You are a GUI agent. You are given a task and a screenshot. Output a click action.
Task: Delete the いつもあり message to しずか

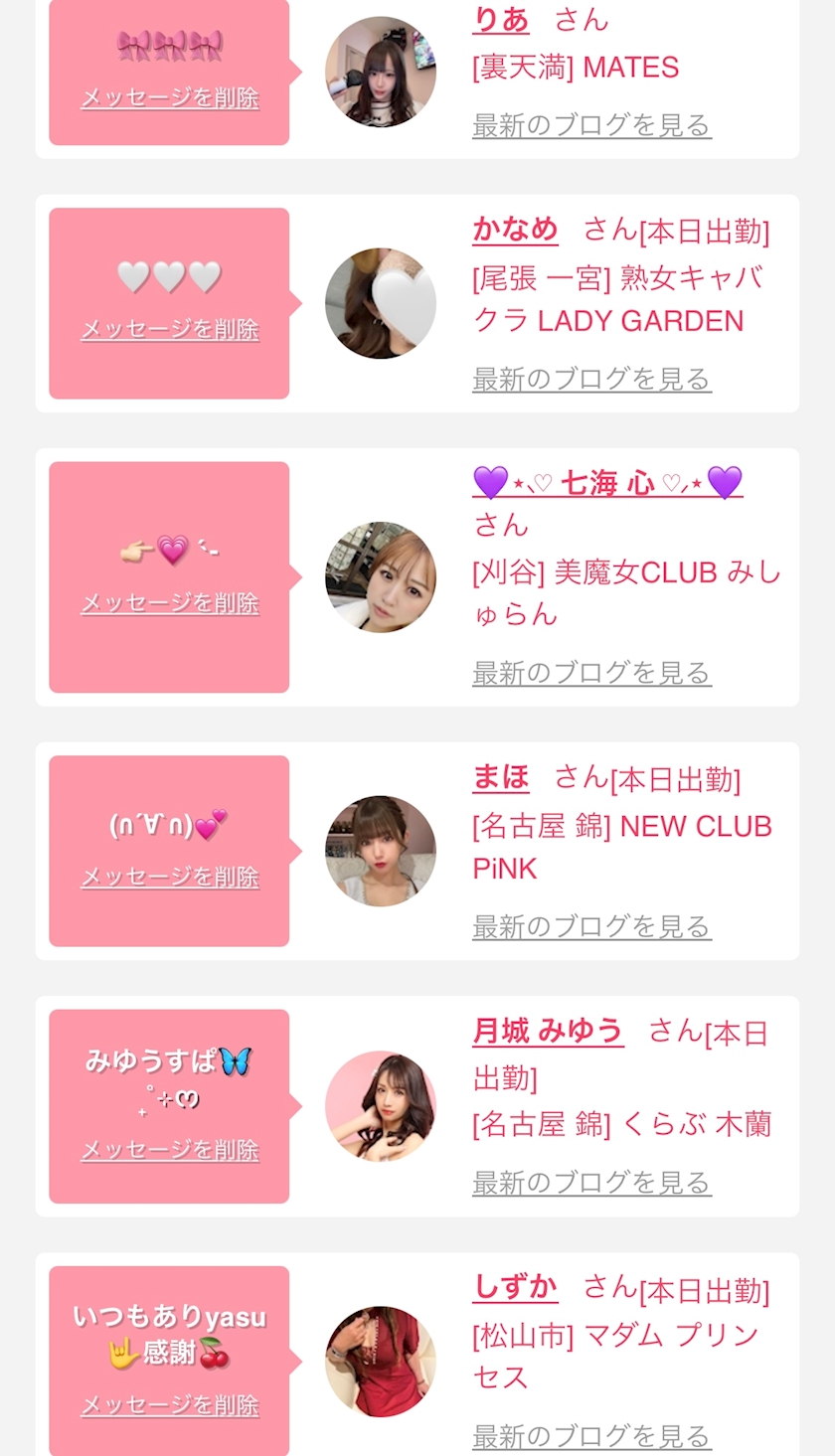click(x=170, y=1405)
